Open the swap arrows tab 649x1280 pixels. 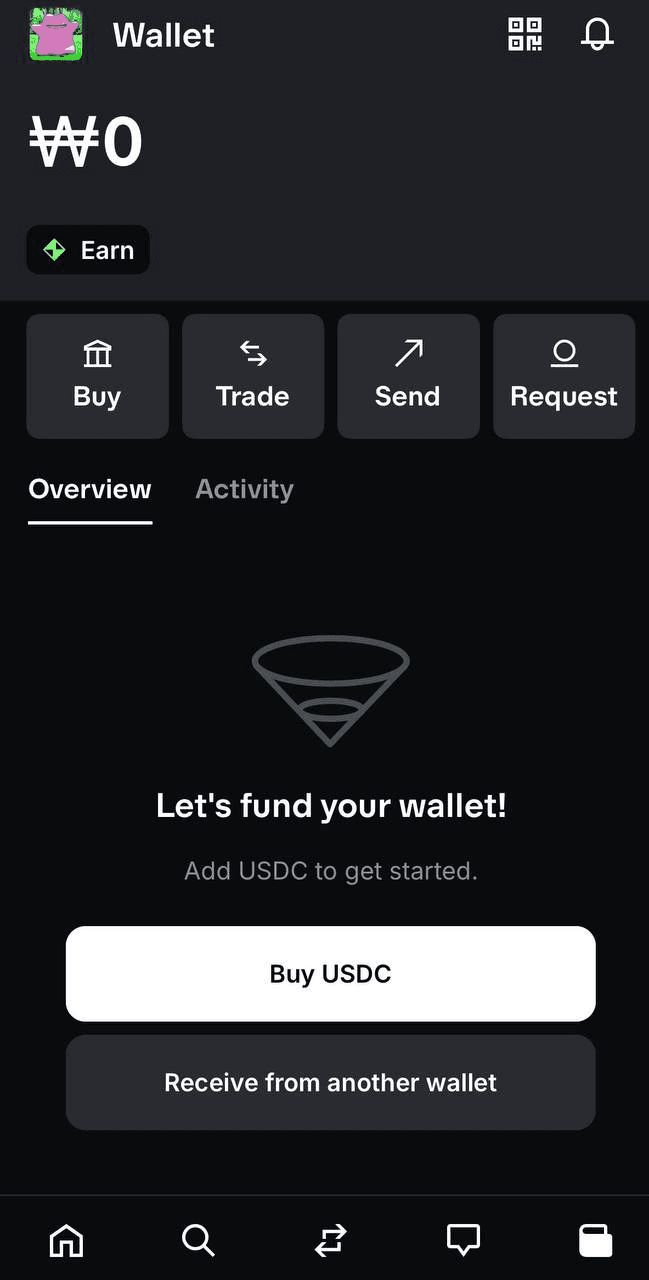(x=330, y=1241)
